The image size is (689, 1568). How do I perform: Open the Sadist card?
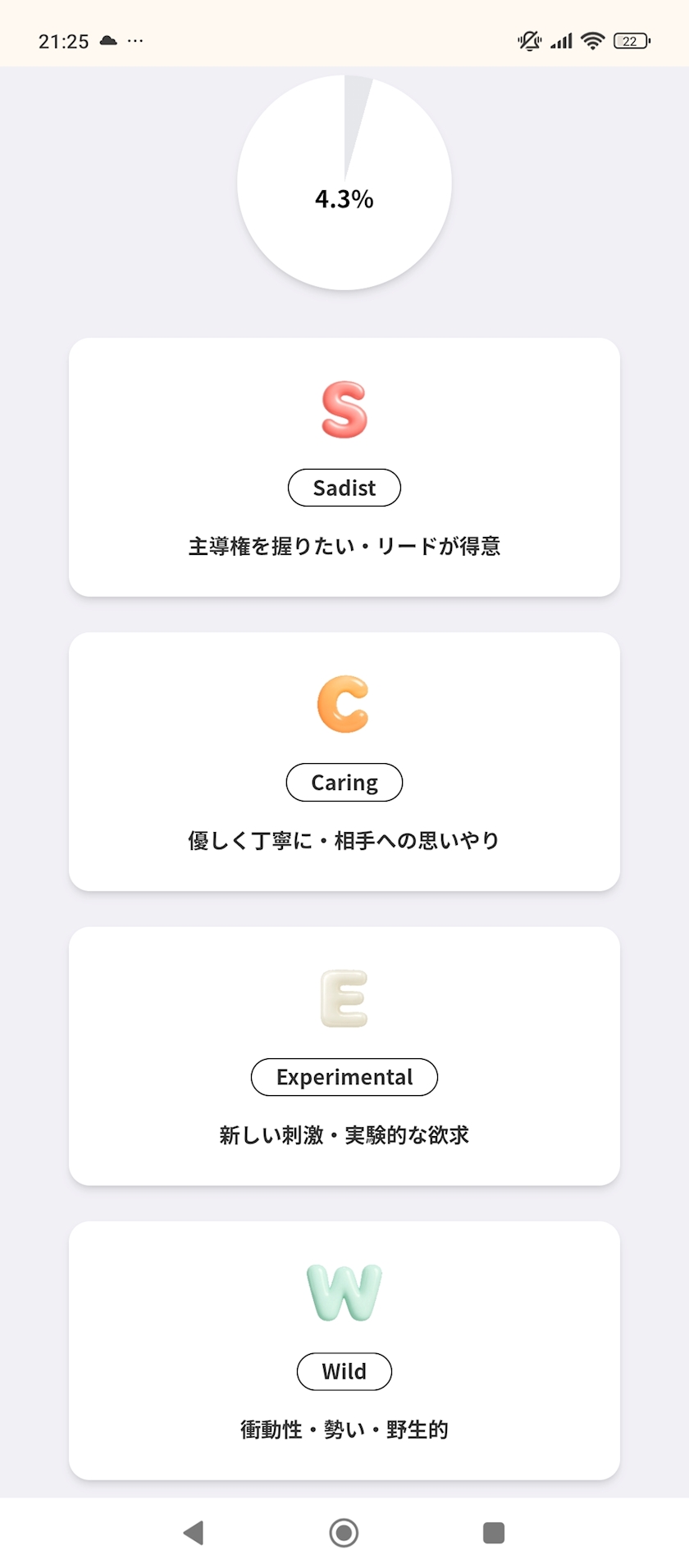coord(344,467)
